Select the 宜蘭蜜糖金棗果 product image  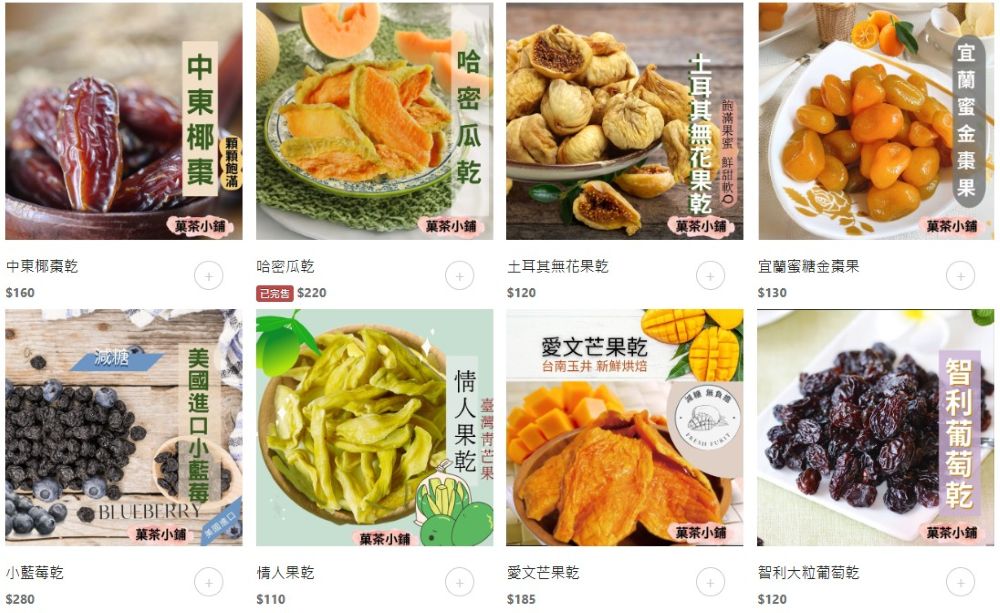pos(876,121)
